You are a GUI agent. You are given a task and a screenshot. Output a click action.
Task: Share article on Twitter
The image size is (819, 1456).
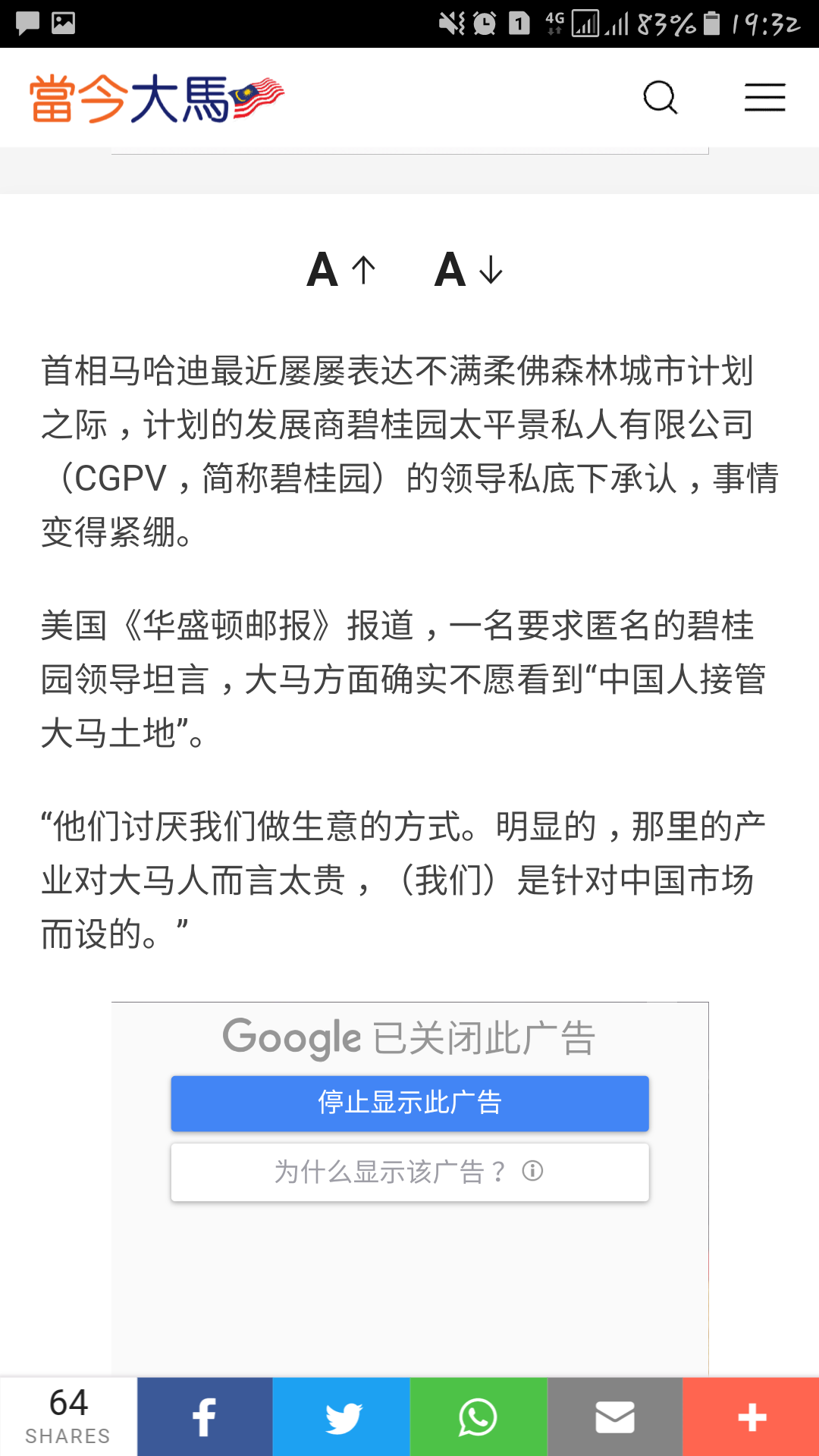coord(341,1417)
